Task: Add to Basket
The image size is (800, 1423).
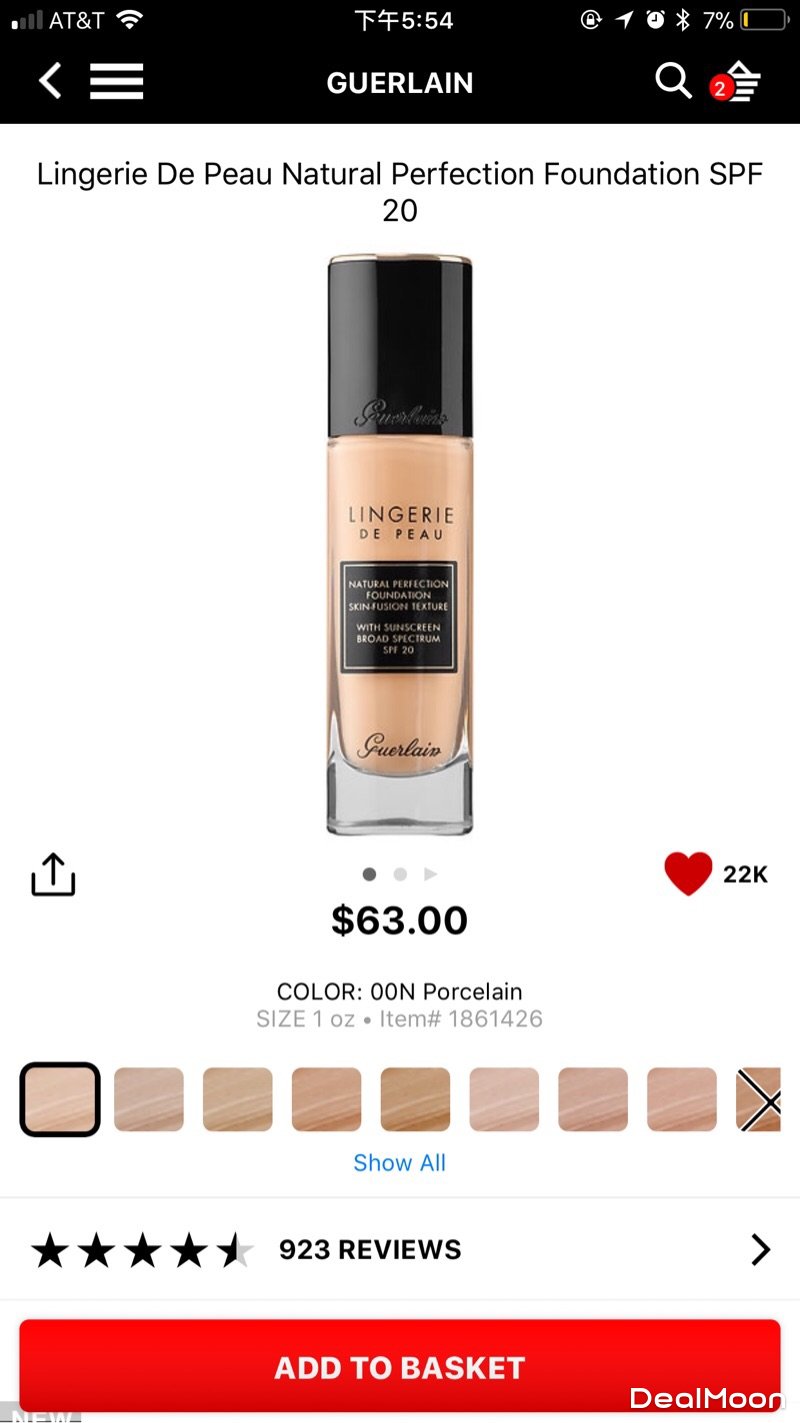Action: click(x=400, y=1367)
